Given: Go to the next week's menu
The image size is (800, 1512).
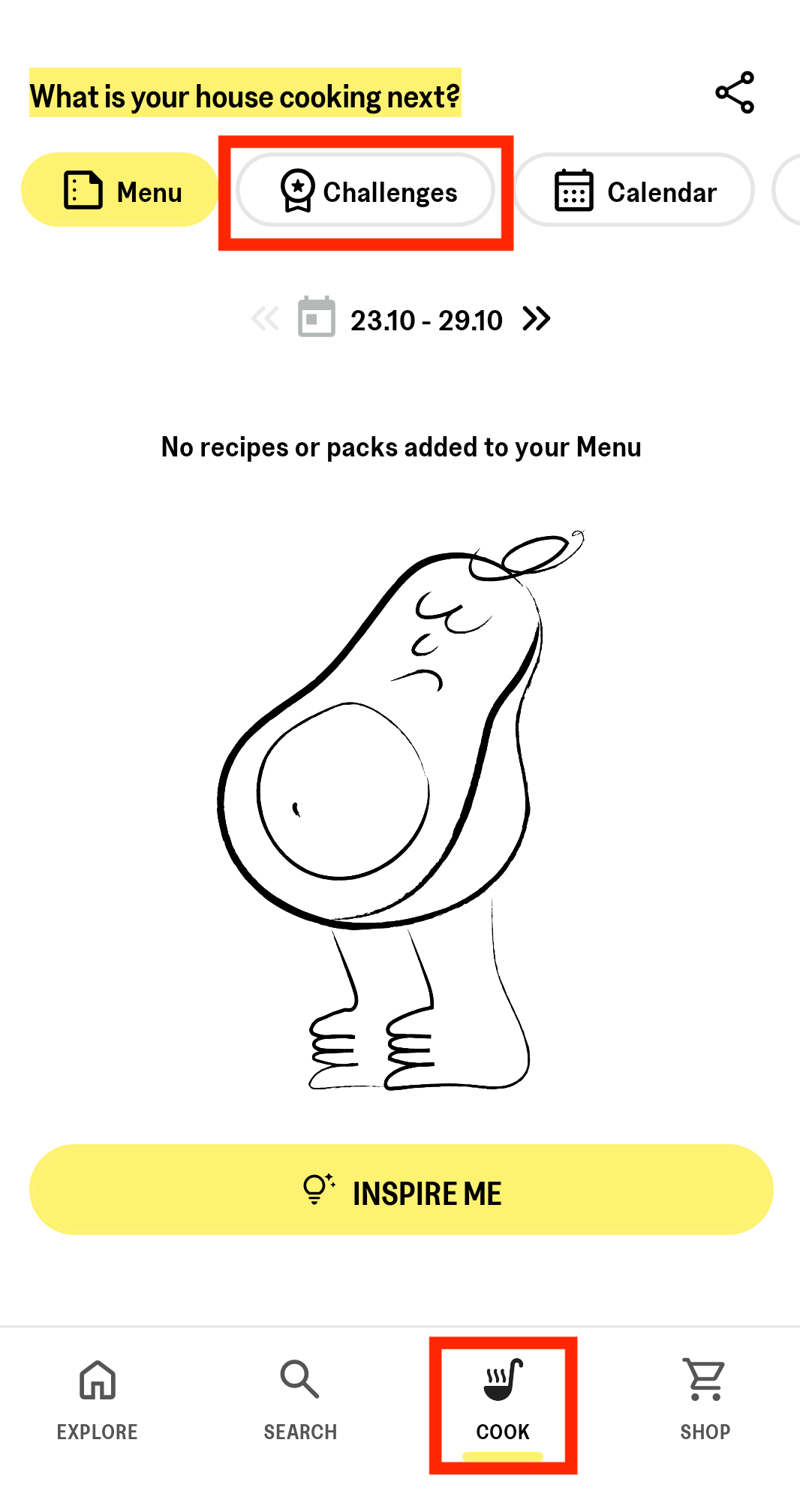Looking at the screenshot, I should 537,319.
